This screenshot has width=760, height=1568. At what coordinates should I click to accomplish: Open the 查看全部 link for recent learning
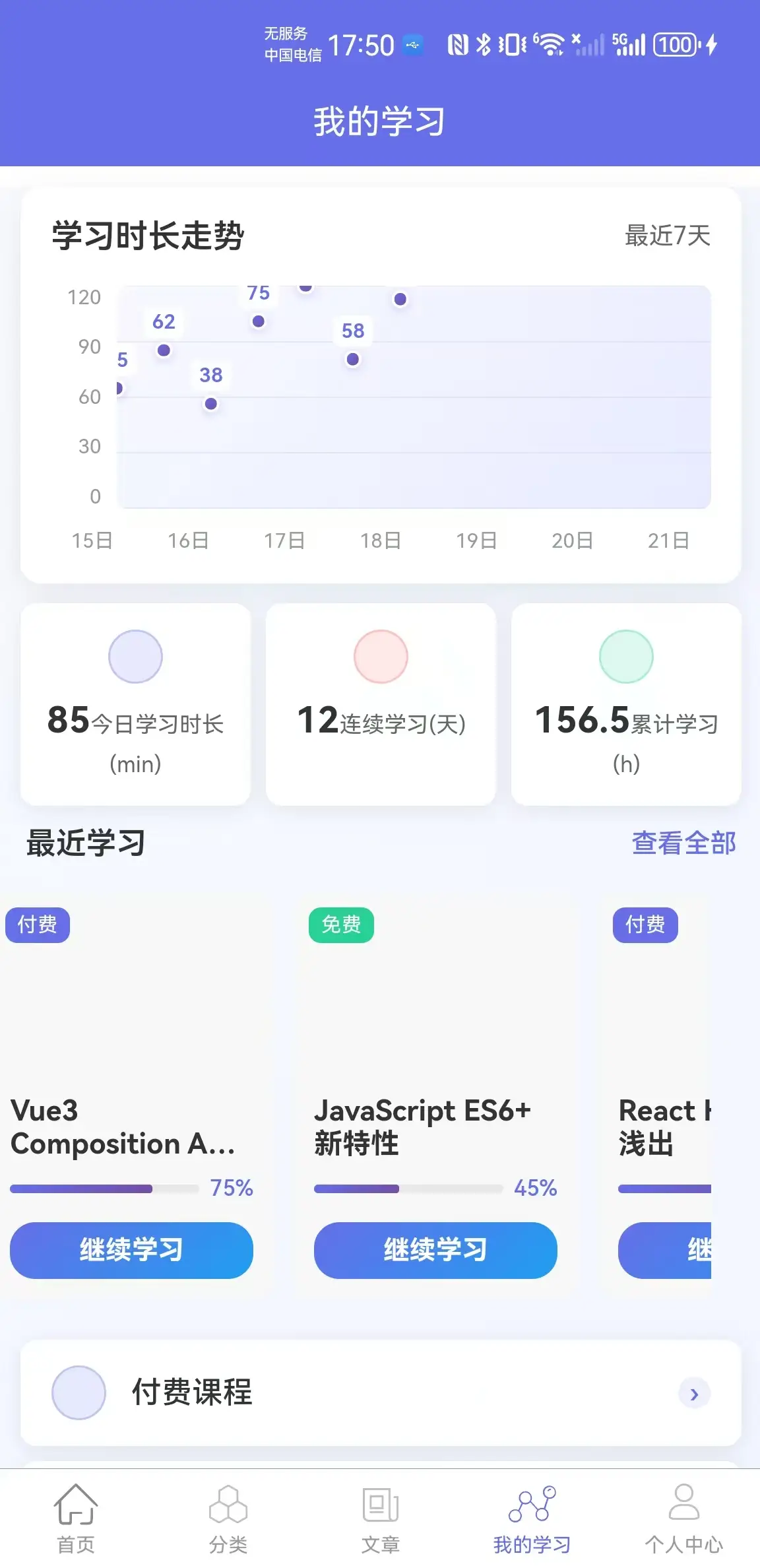tap(683, 843)
